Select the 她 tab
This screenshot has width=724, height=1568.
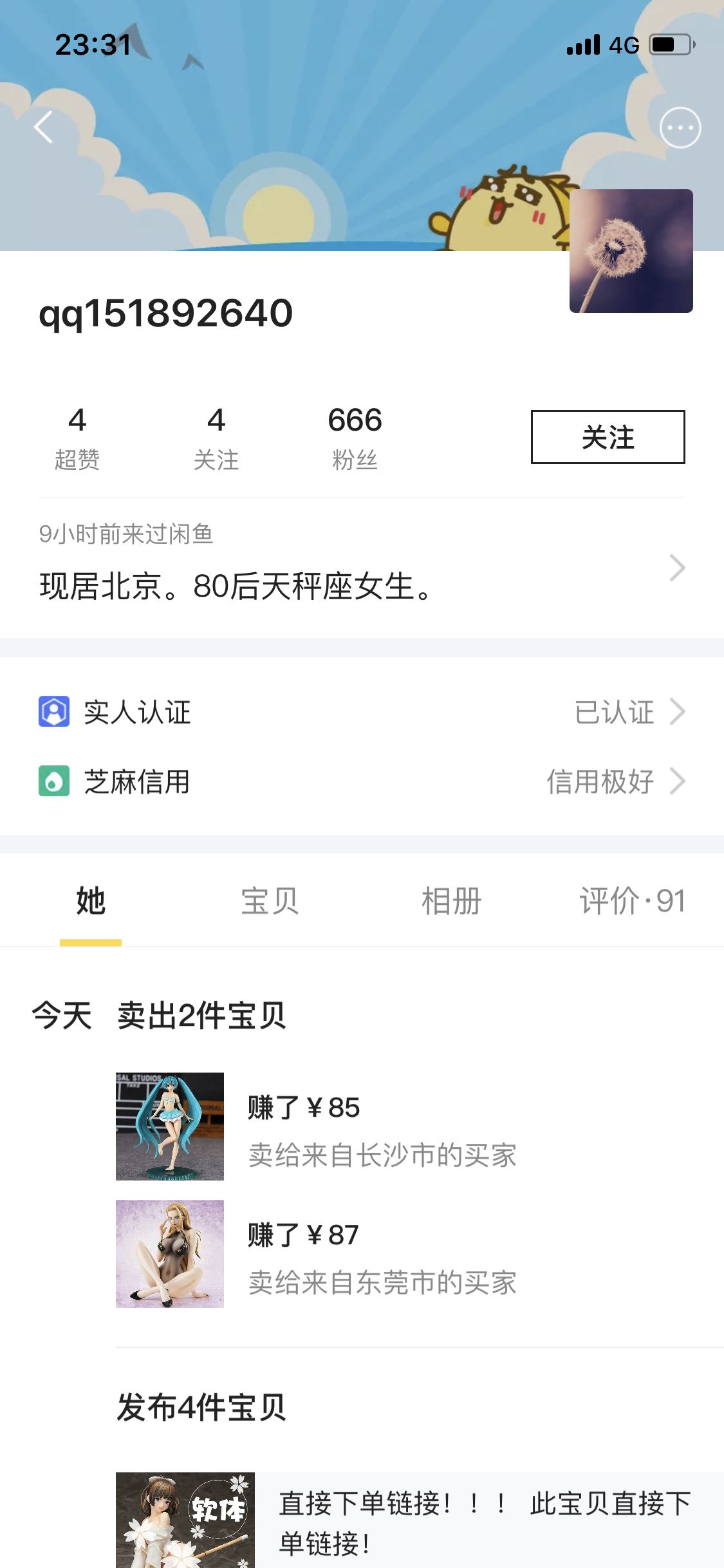tap(91, 901)
